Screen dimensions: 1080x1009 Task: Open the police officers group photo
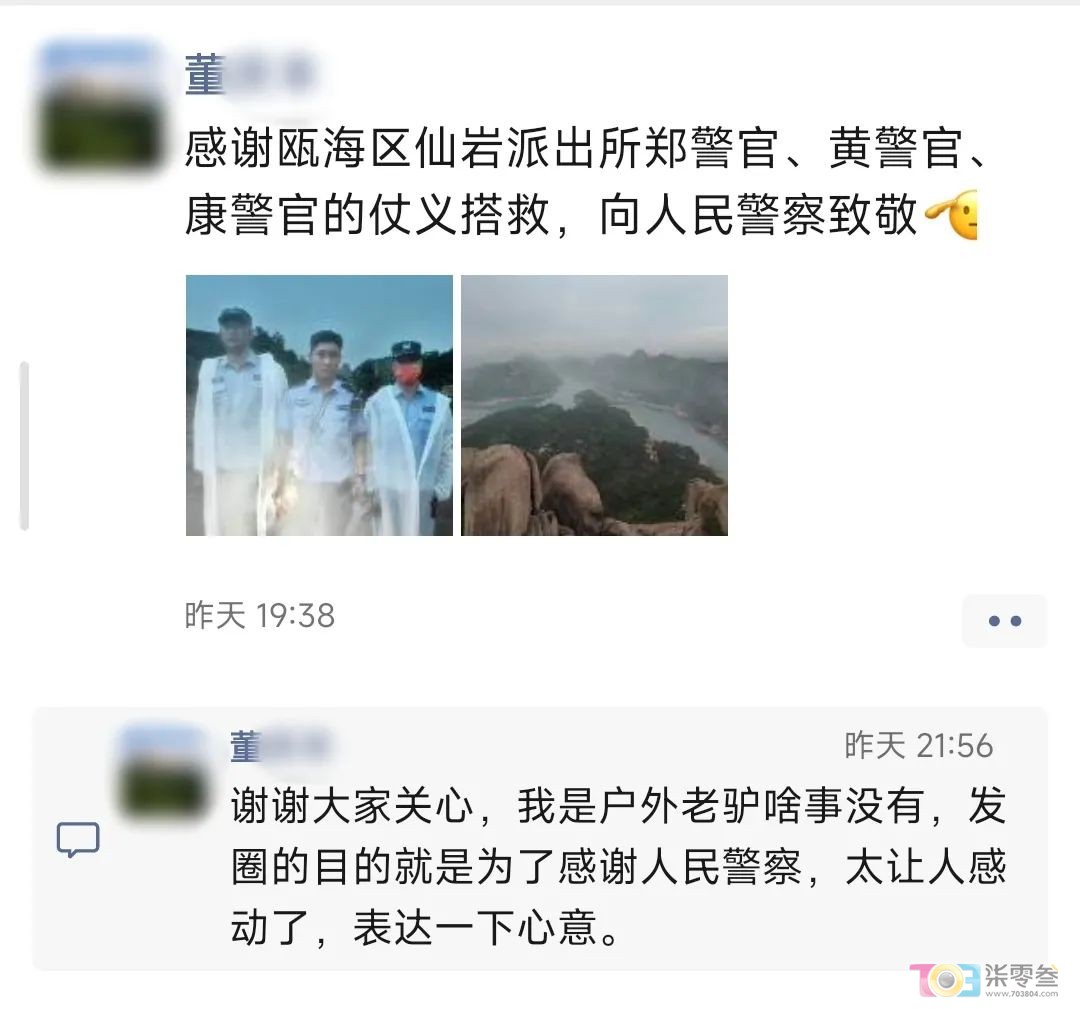319,405
